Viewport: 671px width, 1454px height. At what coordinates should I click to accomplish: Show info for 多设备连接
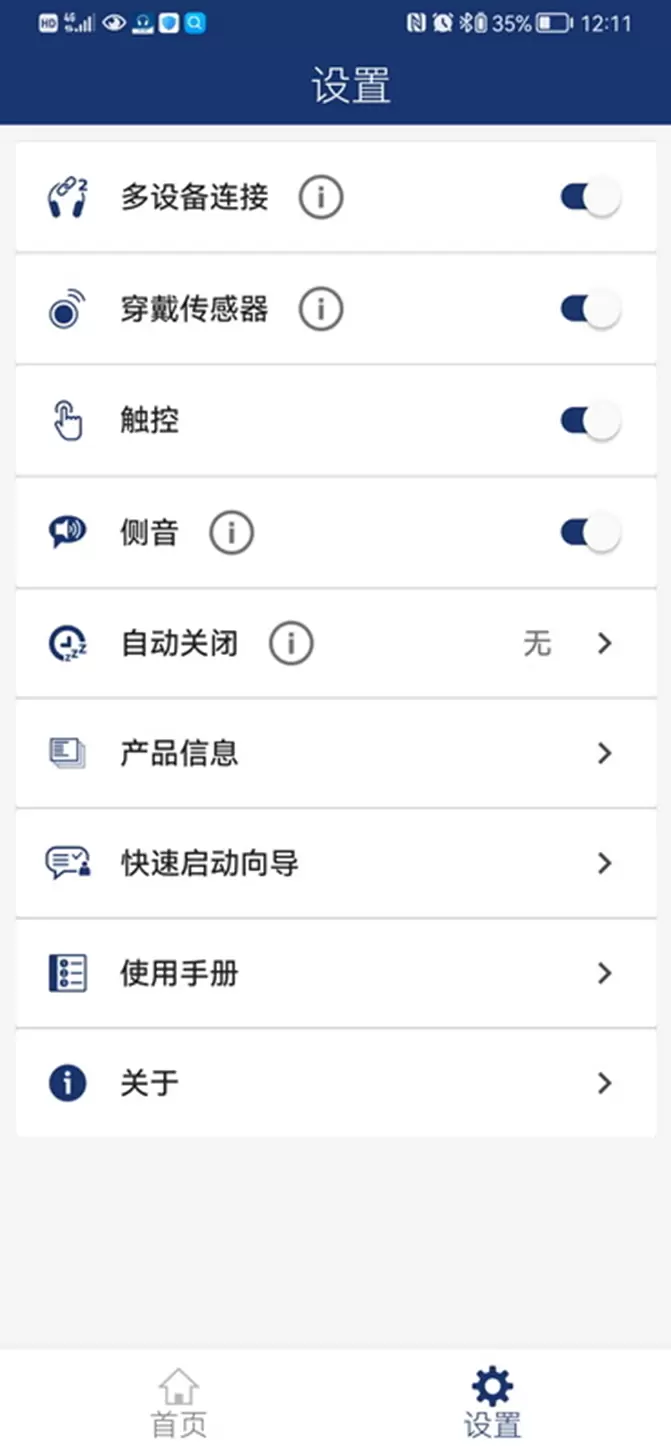click(x=321, y=198)
